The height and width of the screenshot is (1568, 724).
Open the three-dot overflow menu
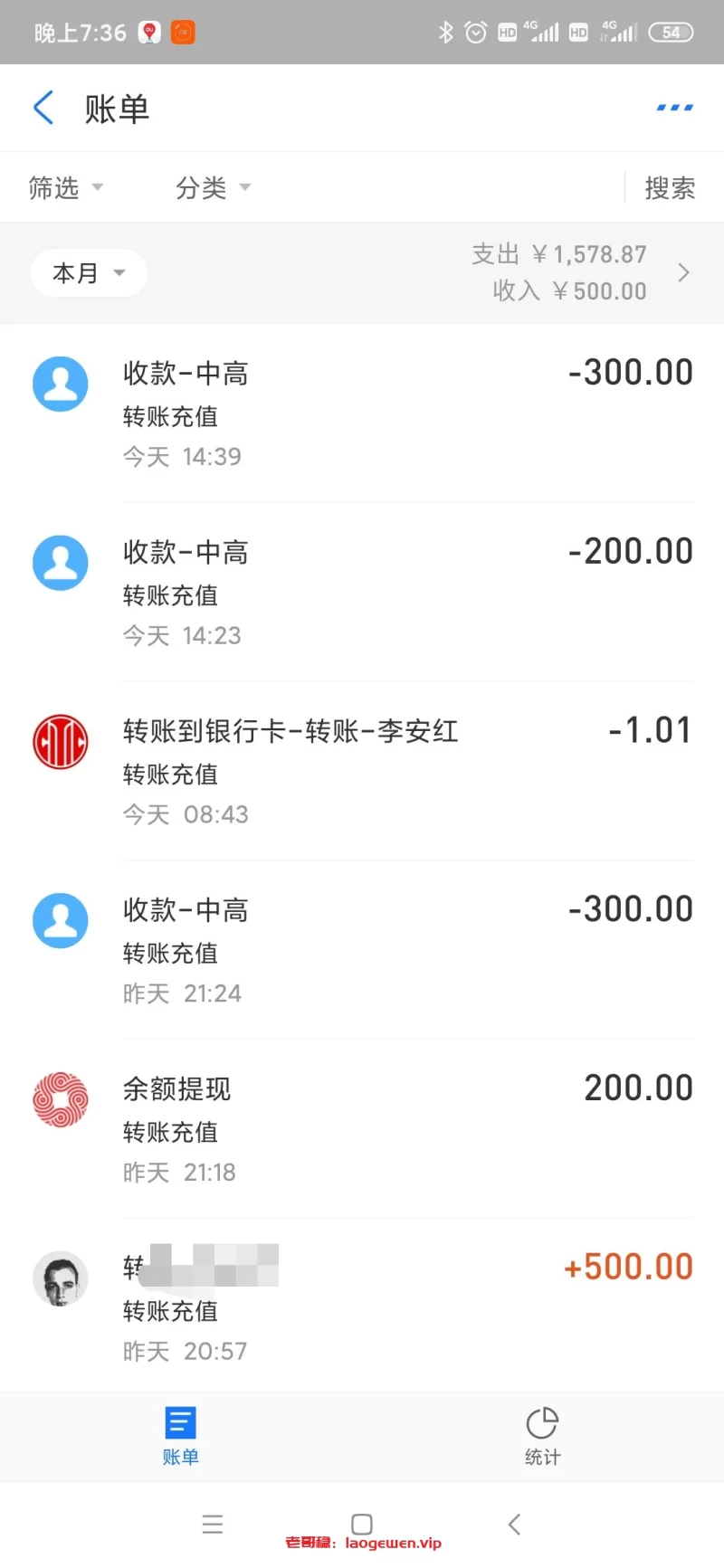674,108
